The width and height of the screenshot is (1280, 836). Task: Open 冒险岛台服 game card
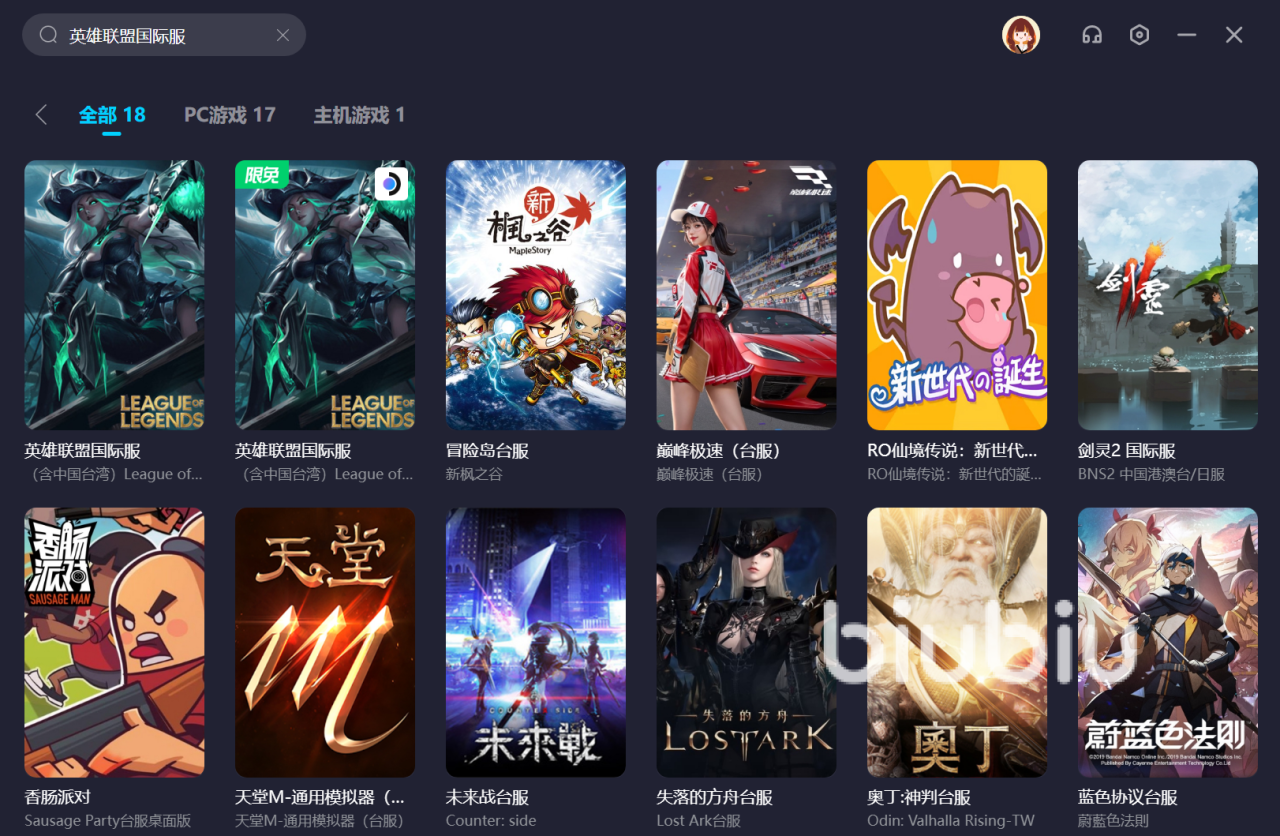(x=536, y=295)
